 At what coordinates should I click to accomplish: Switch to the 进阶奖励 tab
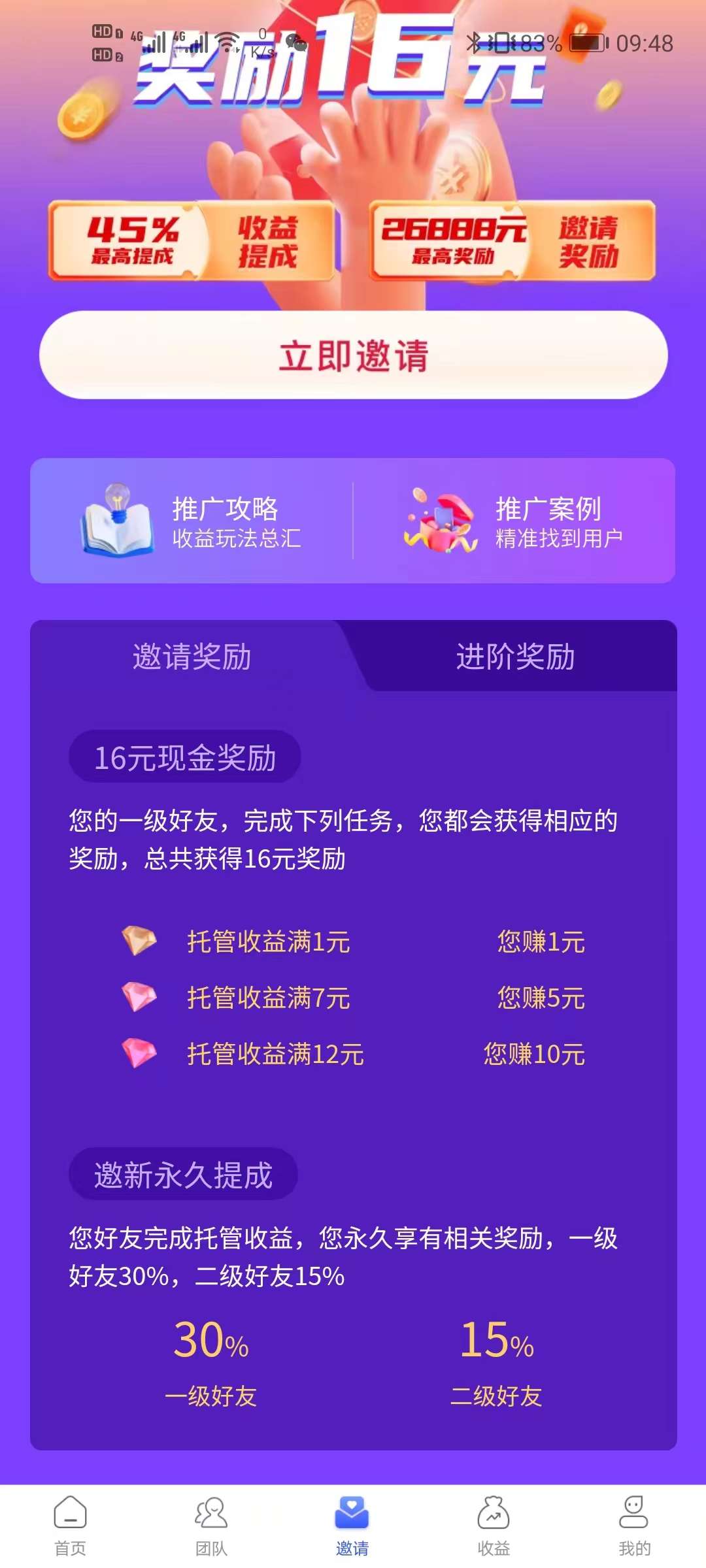pyautogui.click(x=515, y=657)
